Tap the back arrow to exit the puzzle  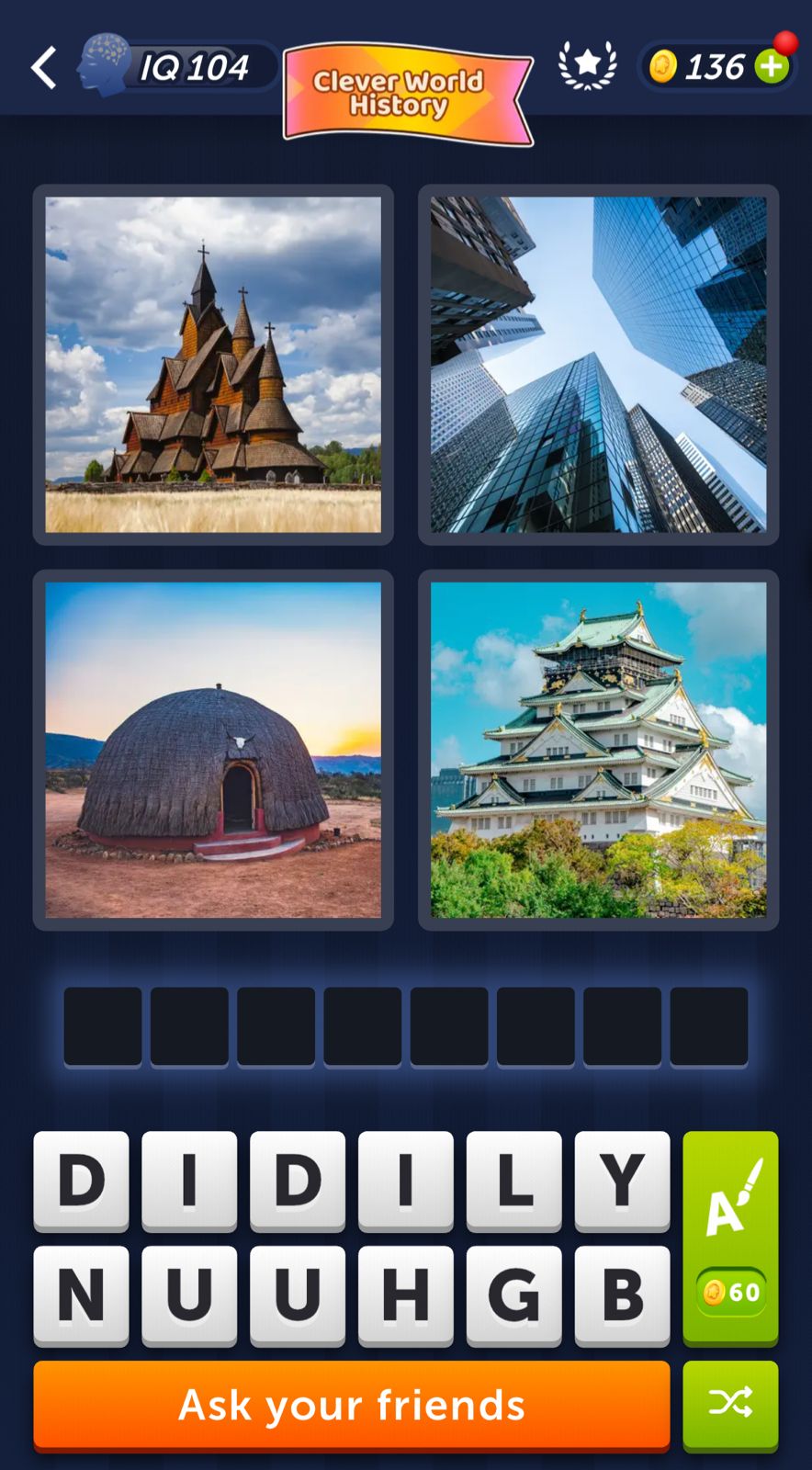point(42,67)
